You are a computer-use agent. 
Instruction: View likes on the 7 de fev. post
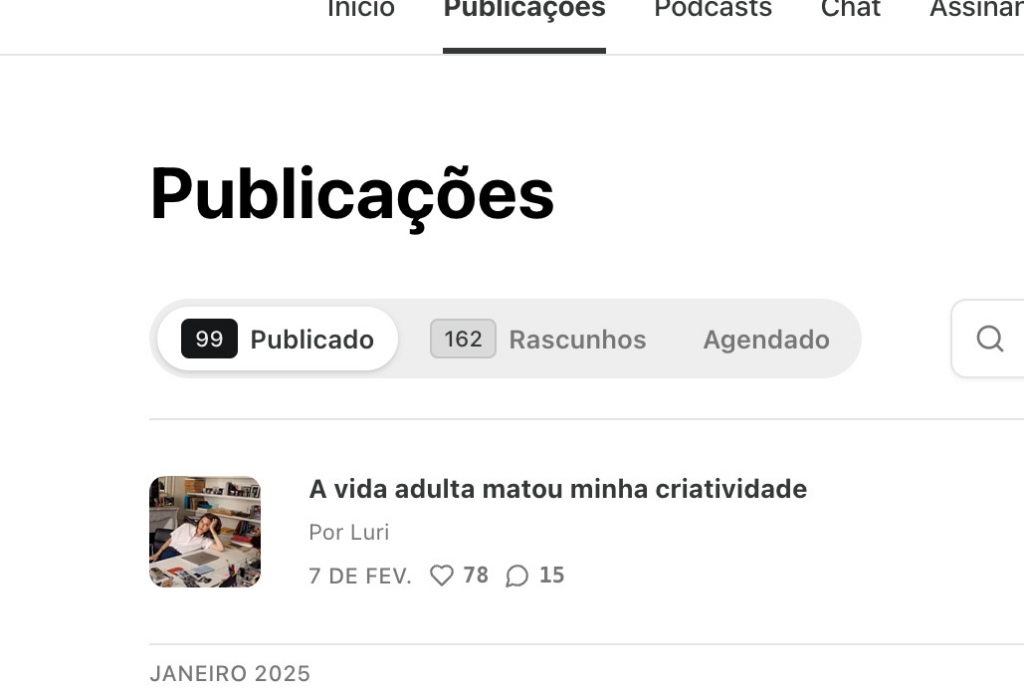(459, 575)
